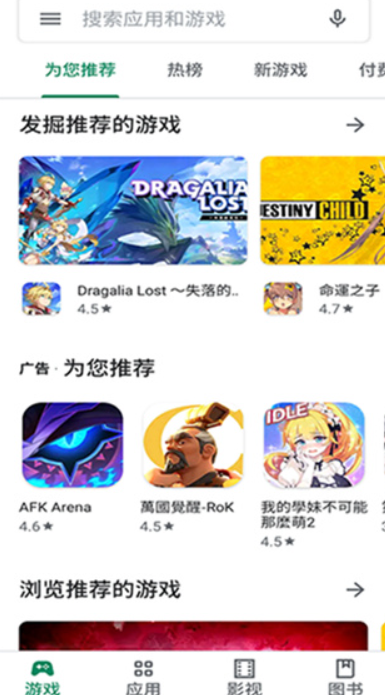Image resolution: width=385 pixels, height=695 pixels.
Task: Expand 浏览推荐的游戏 with its arrow
Action: click(x=355, y=590)
